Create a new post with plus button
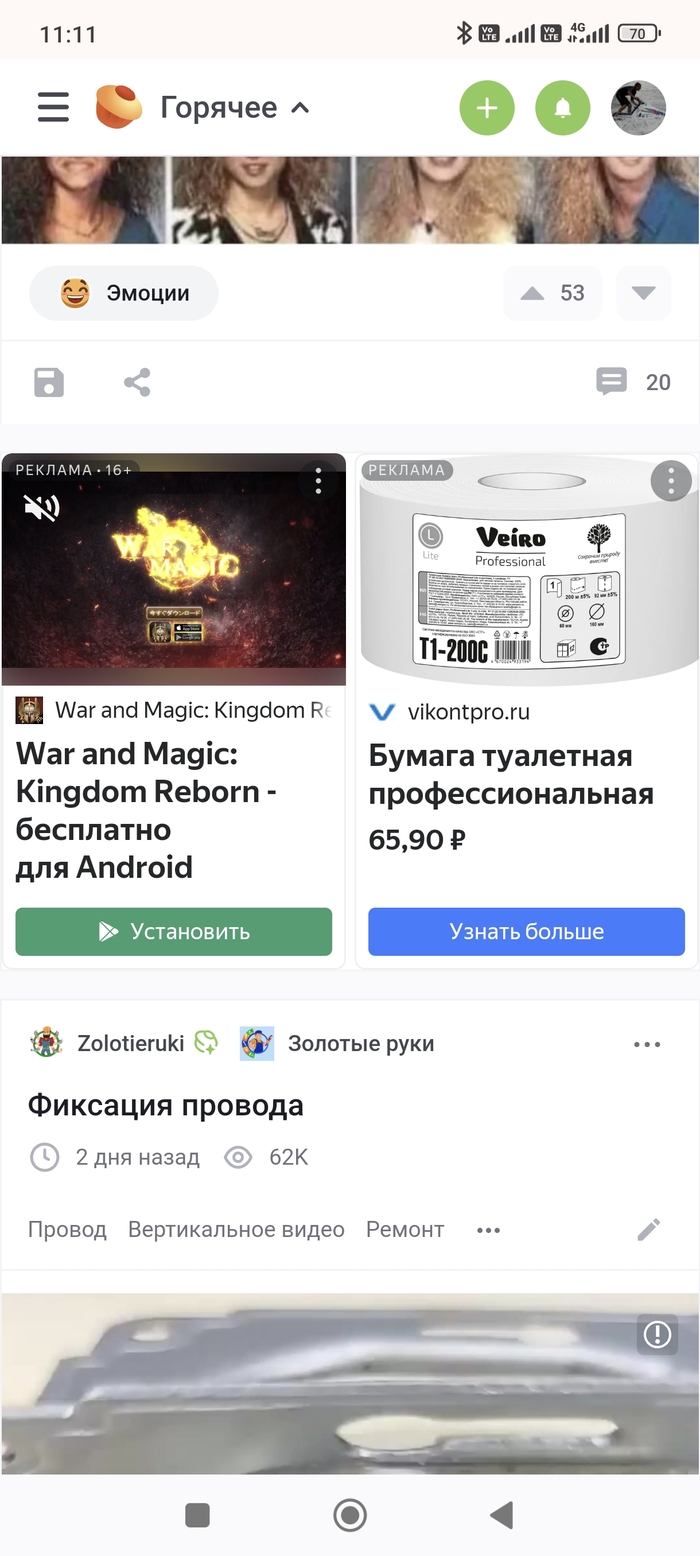The width and height of the screenshot is (700, 1556). coord(487,108)
